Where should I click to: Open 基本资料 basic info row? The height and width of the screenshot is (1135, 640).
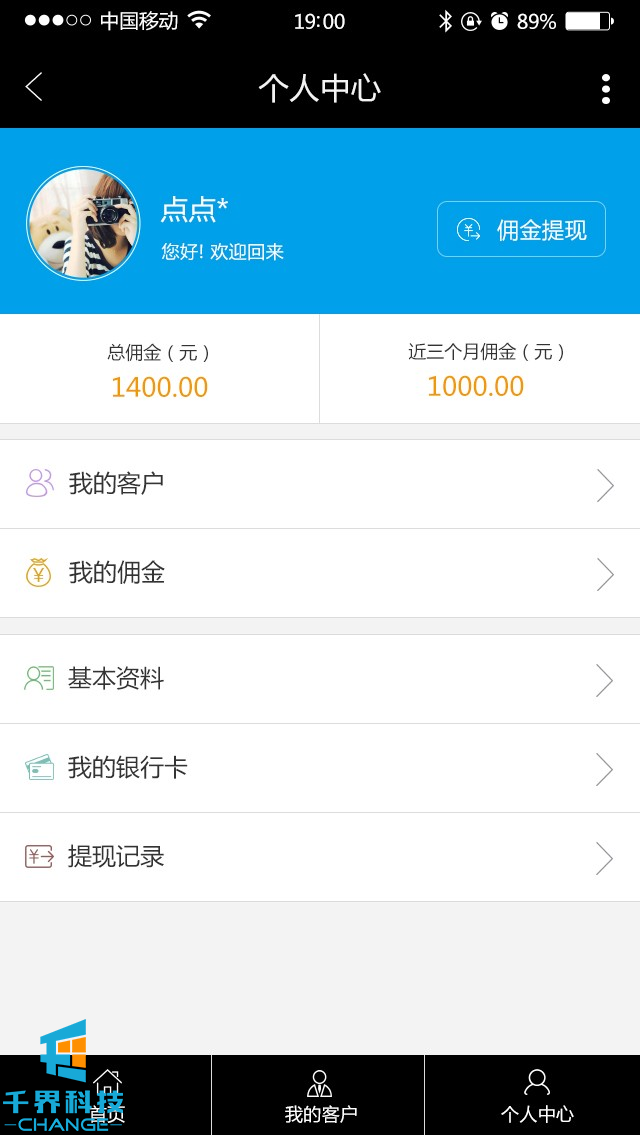pos(320,679)
